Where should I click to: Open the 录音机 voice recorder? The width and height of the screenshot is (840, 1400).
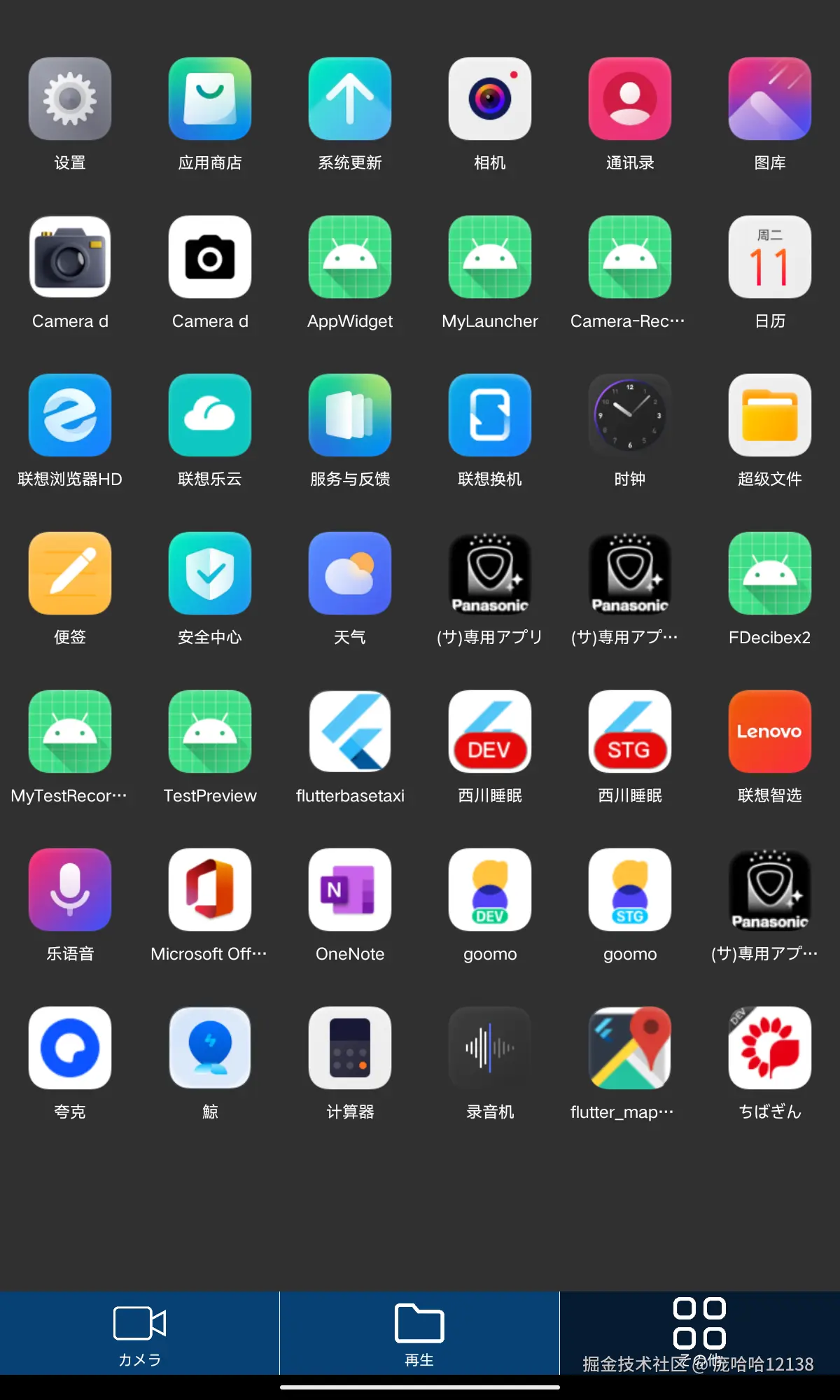pos(490,1049)
